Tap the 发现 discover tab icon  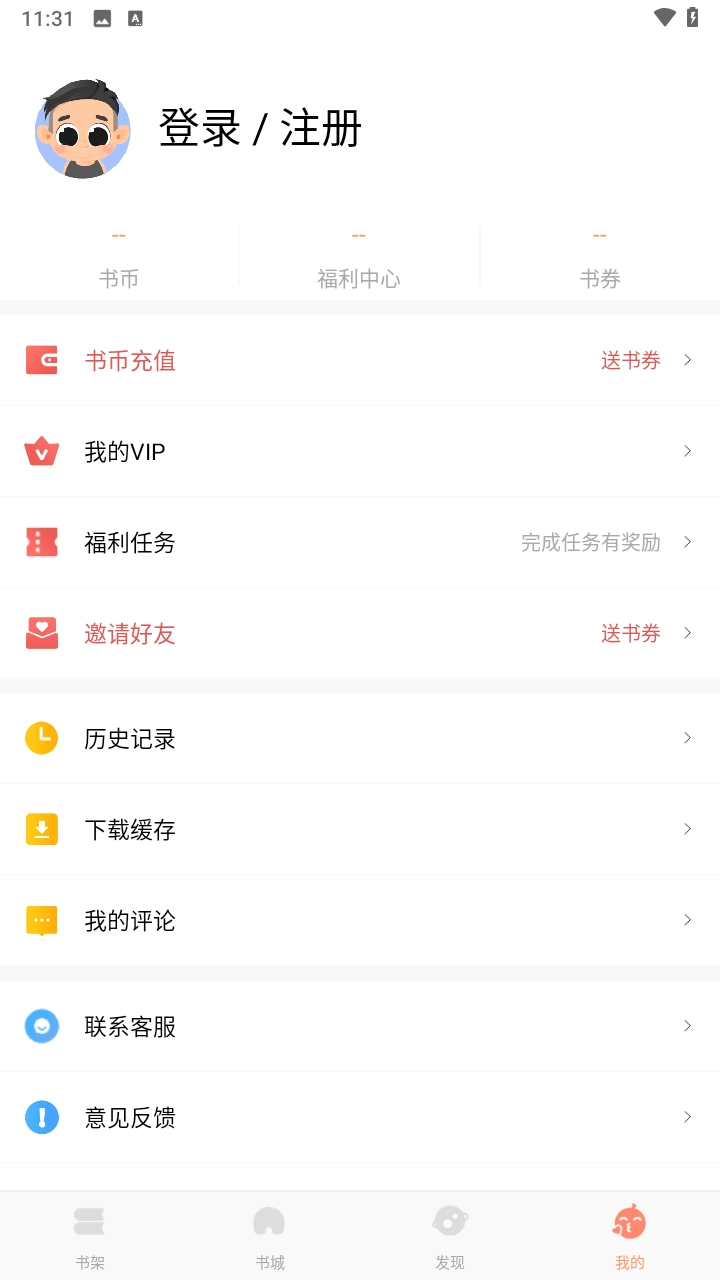(x=450, y=1220)
